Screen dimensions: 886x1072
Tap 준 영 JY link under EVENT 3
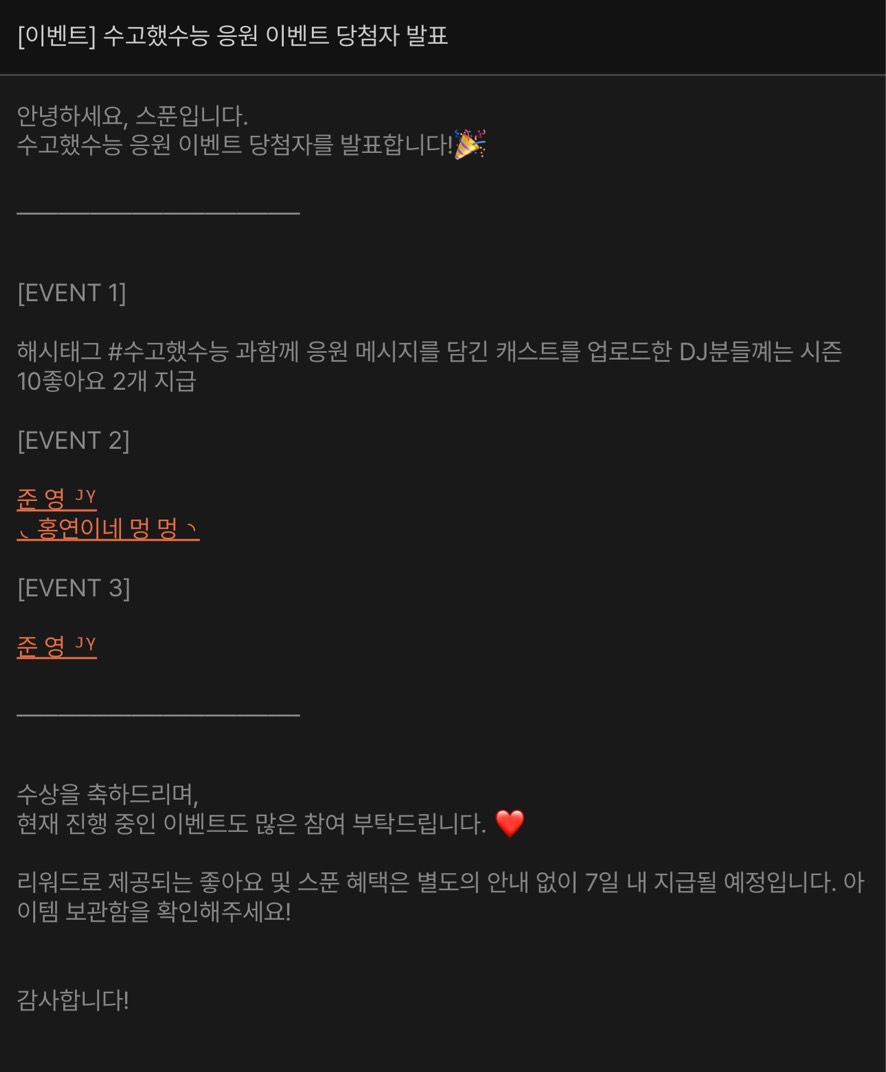57,646
